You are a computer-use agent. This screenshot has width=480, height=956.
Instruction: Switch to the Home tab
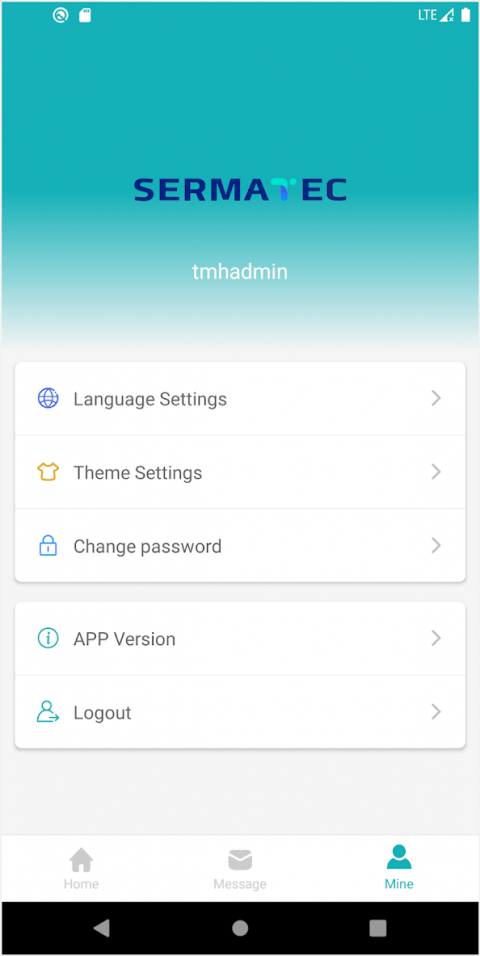pos(81,868)
